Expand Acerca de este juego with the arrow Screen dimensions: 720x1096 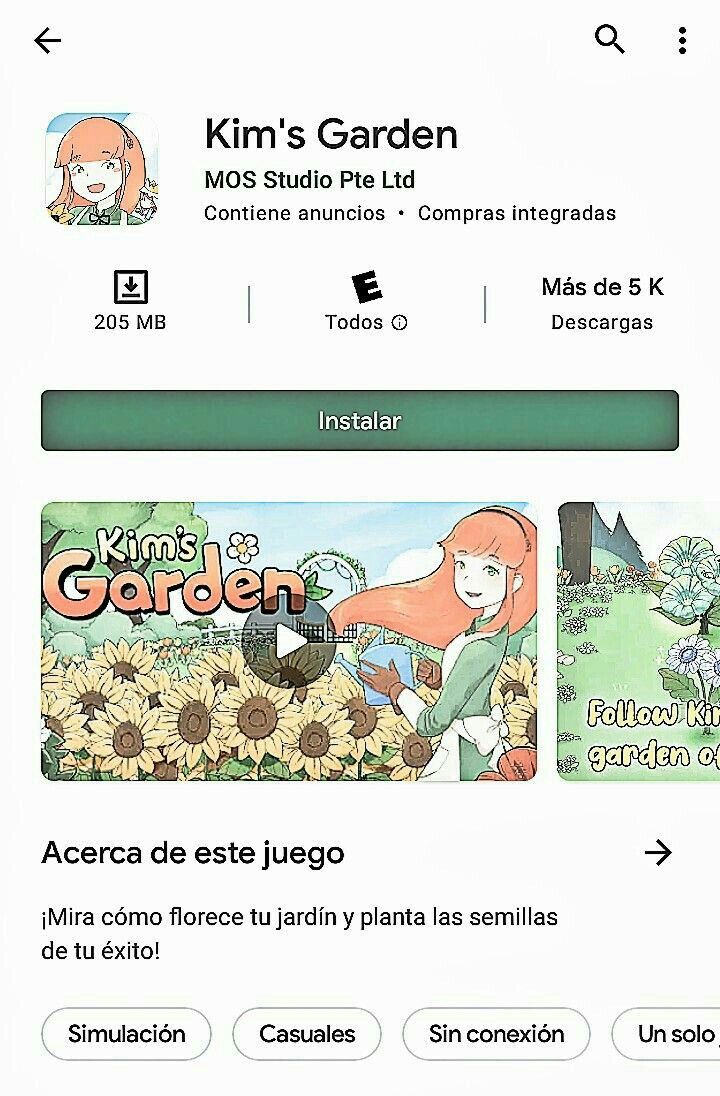pos(658,852)
